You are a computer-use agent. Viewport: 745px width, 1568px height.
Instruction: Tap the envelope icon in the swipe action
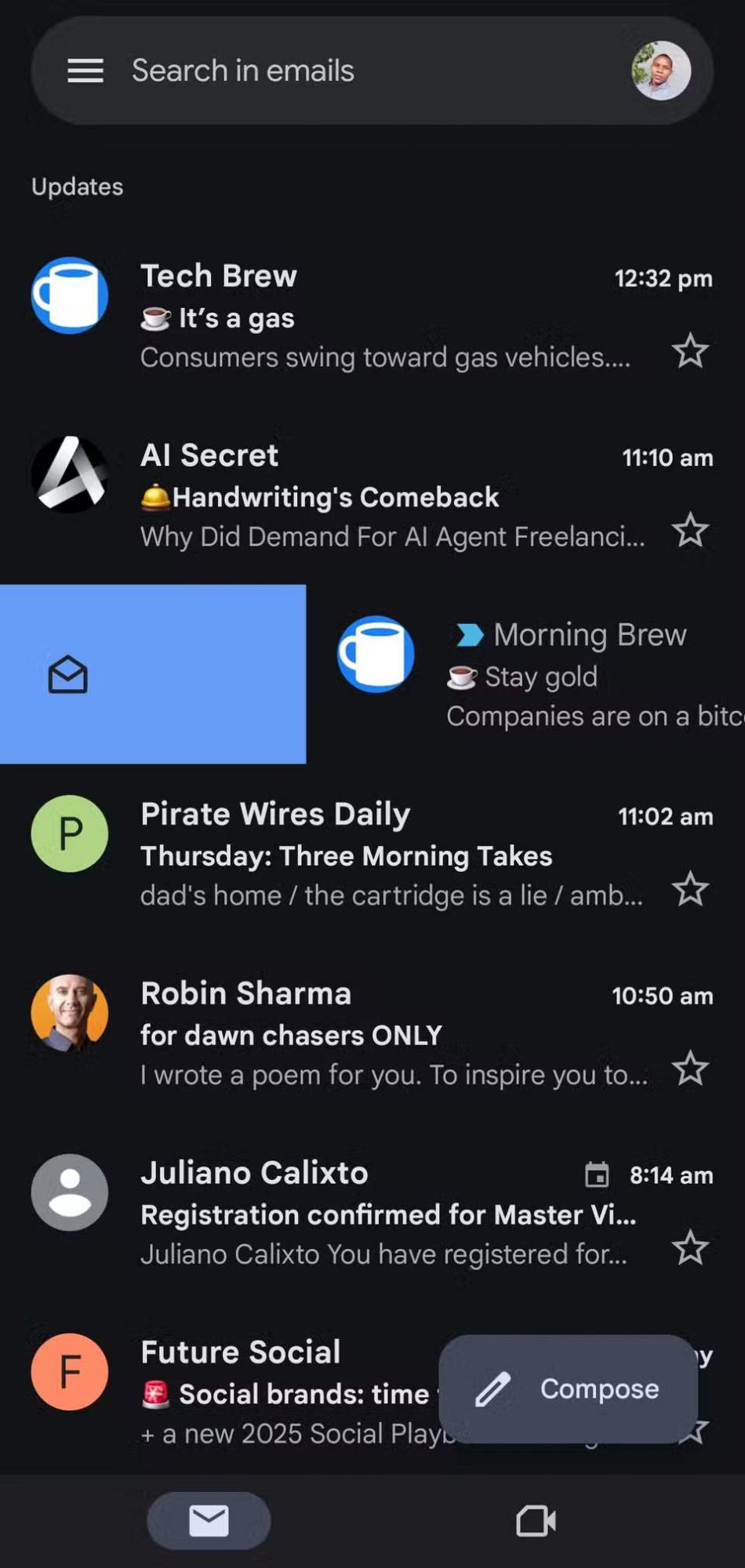click(x=69, y=674)
